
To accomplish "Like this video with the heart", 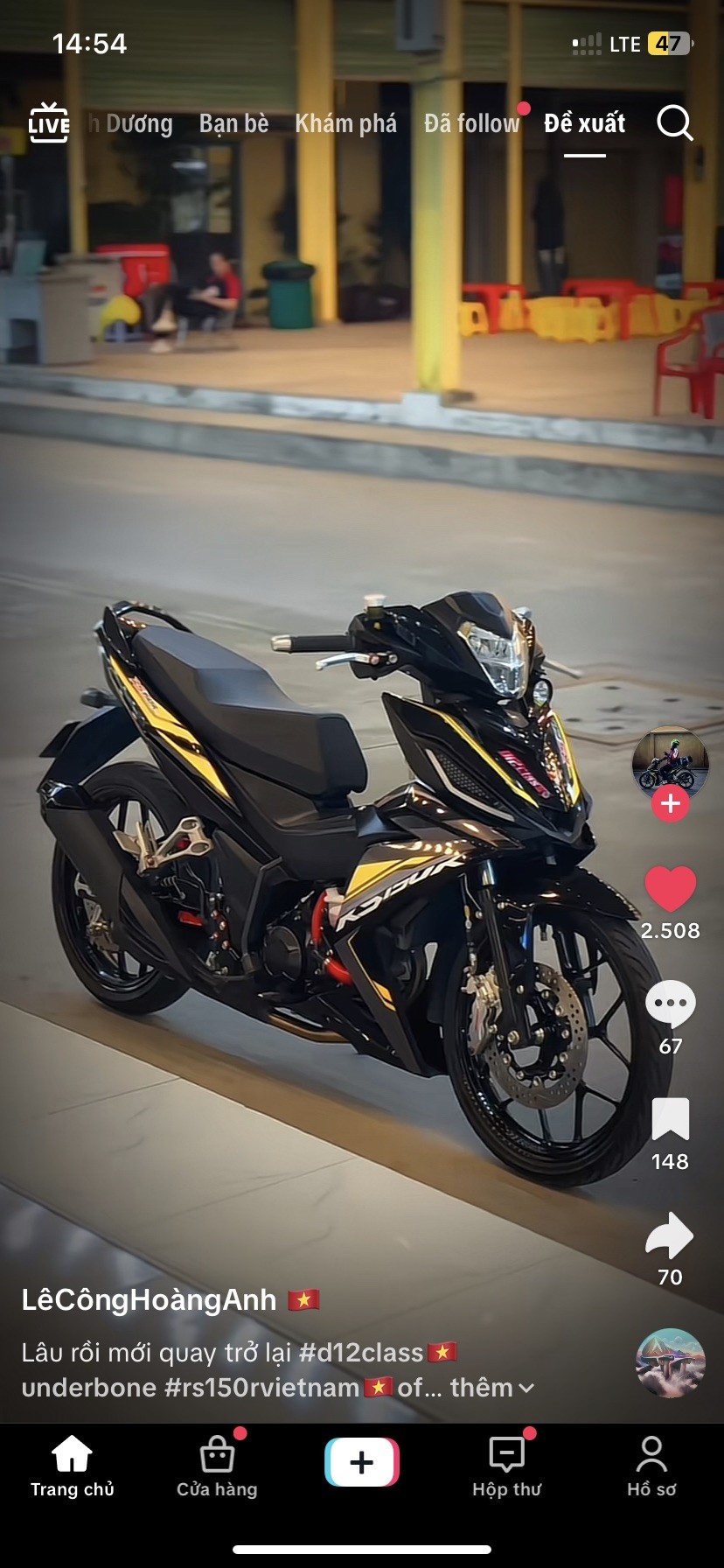I will (670, 890).
